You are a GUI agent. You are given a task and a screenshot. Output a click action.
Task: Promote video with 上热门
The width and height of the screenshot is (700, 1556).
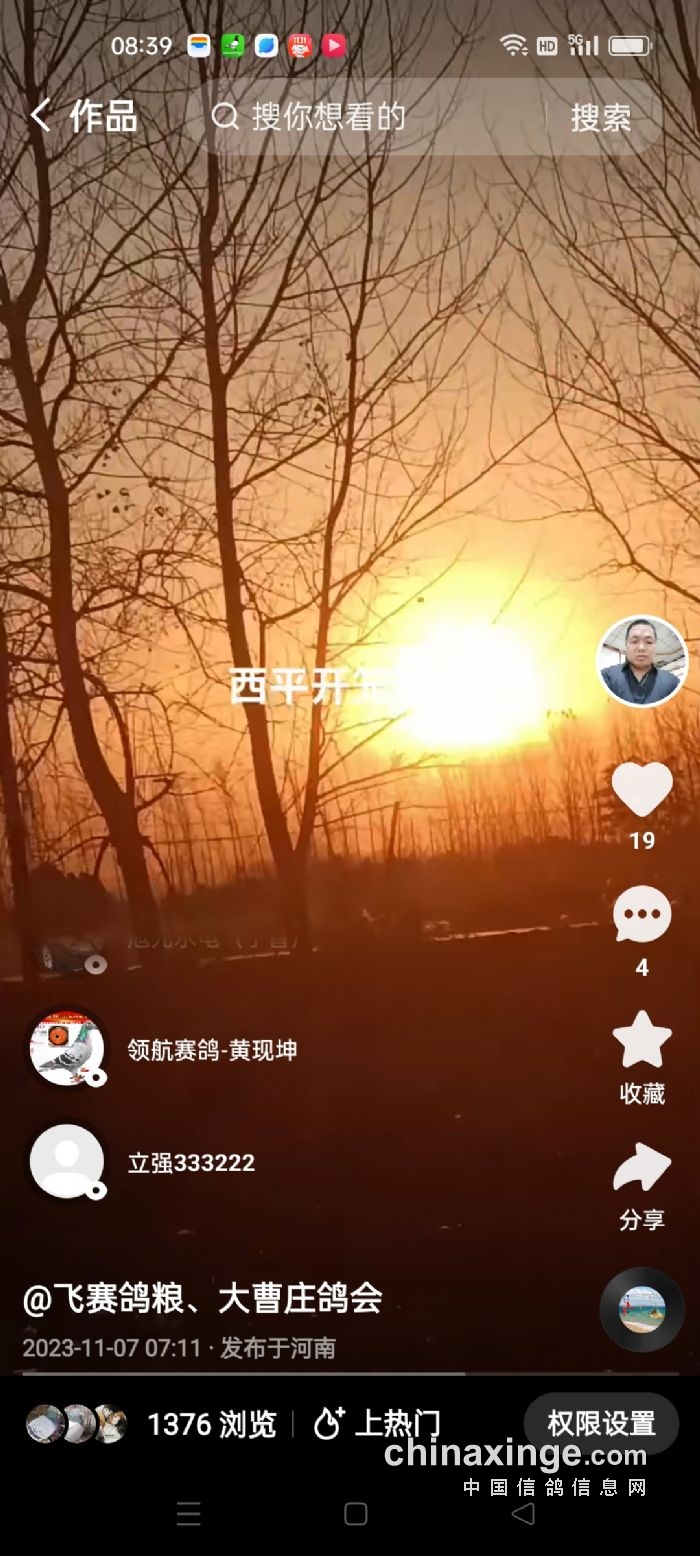[378, 1424]
